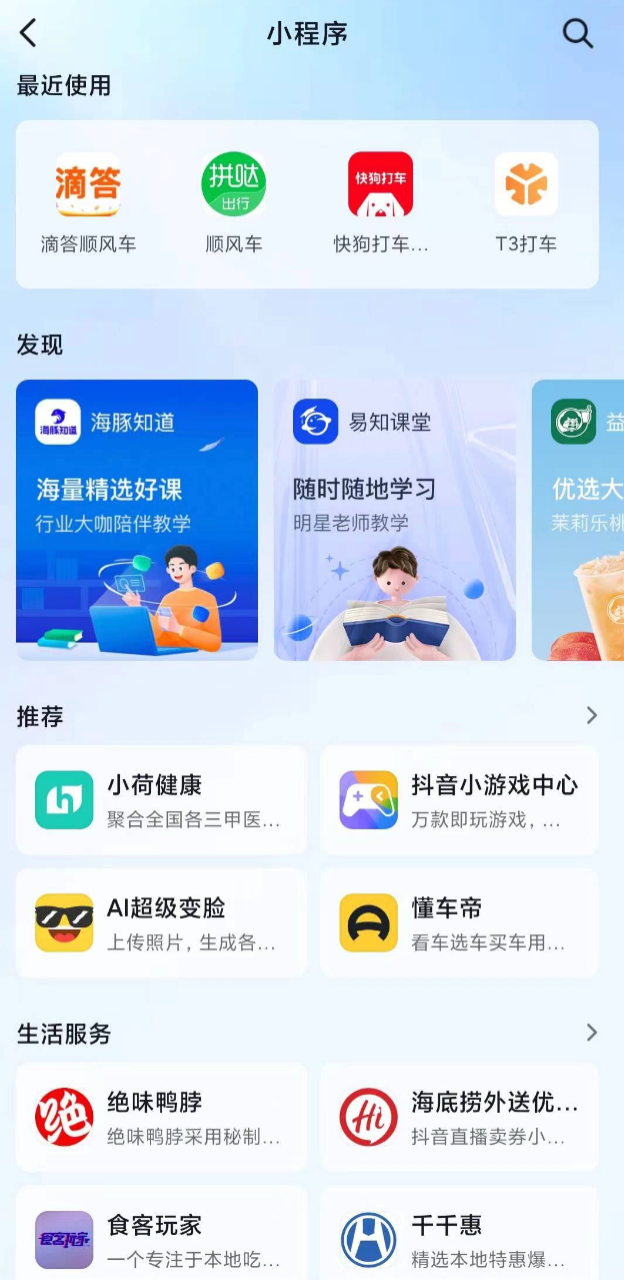Expand the 推荐 section arrow
The height and width of the screenshot is (1280, 624).
click(x=591, y=716)
